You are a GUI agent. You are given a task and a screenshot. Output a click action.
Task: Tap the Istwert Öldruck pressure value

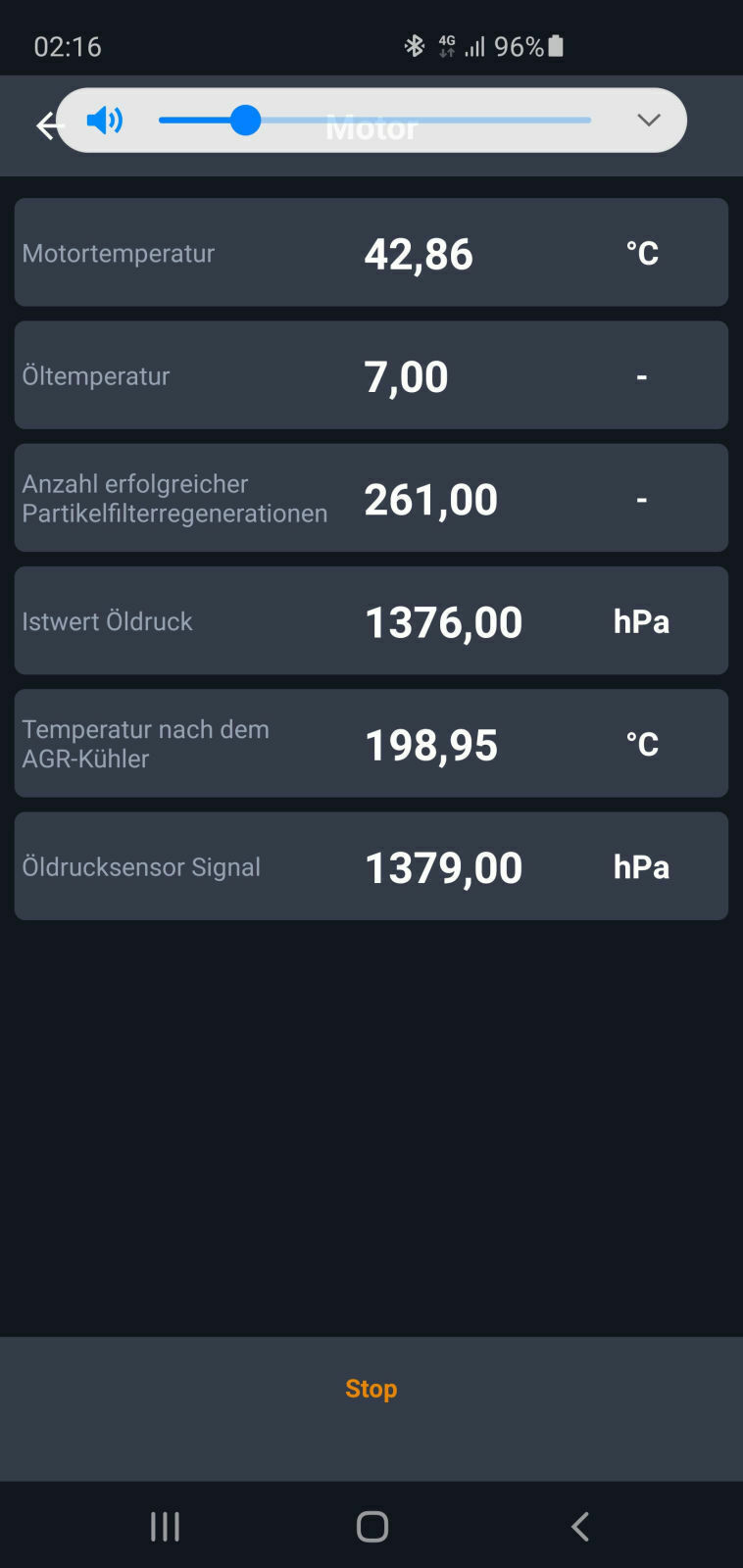tap(442, 621)
